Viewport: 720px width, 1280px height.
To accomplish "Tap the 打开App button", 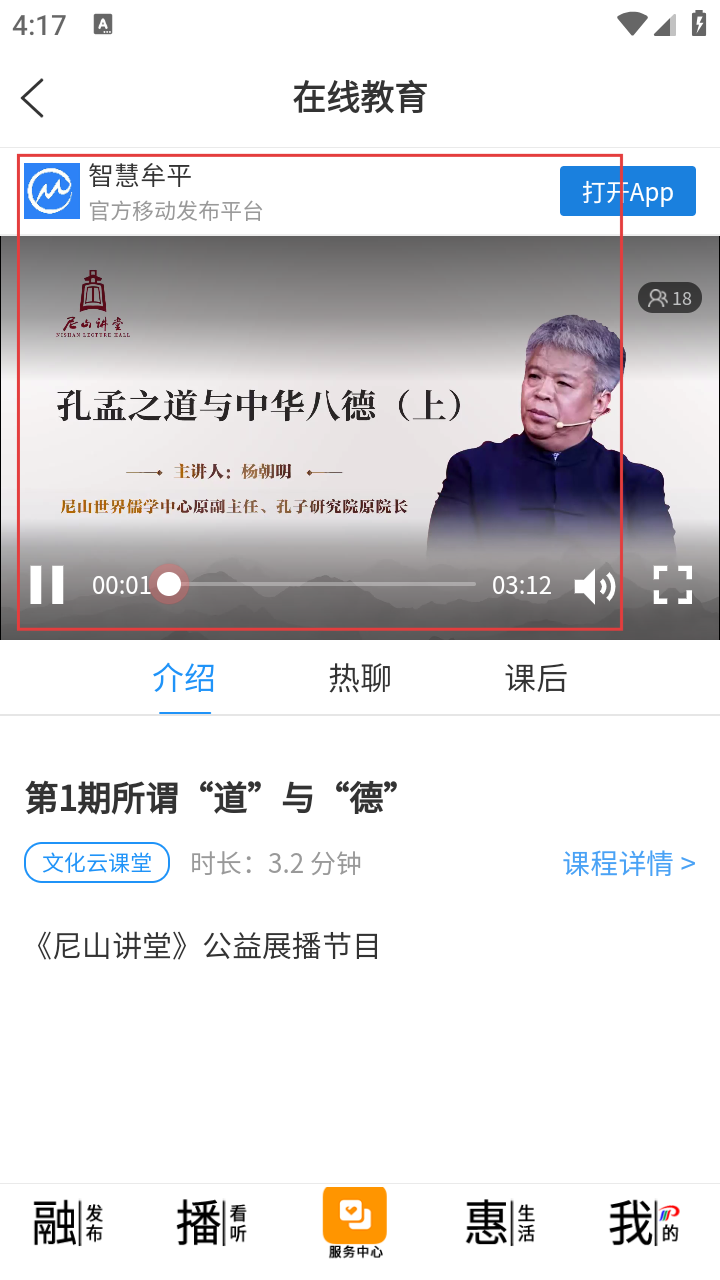I will 627,192.
